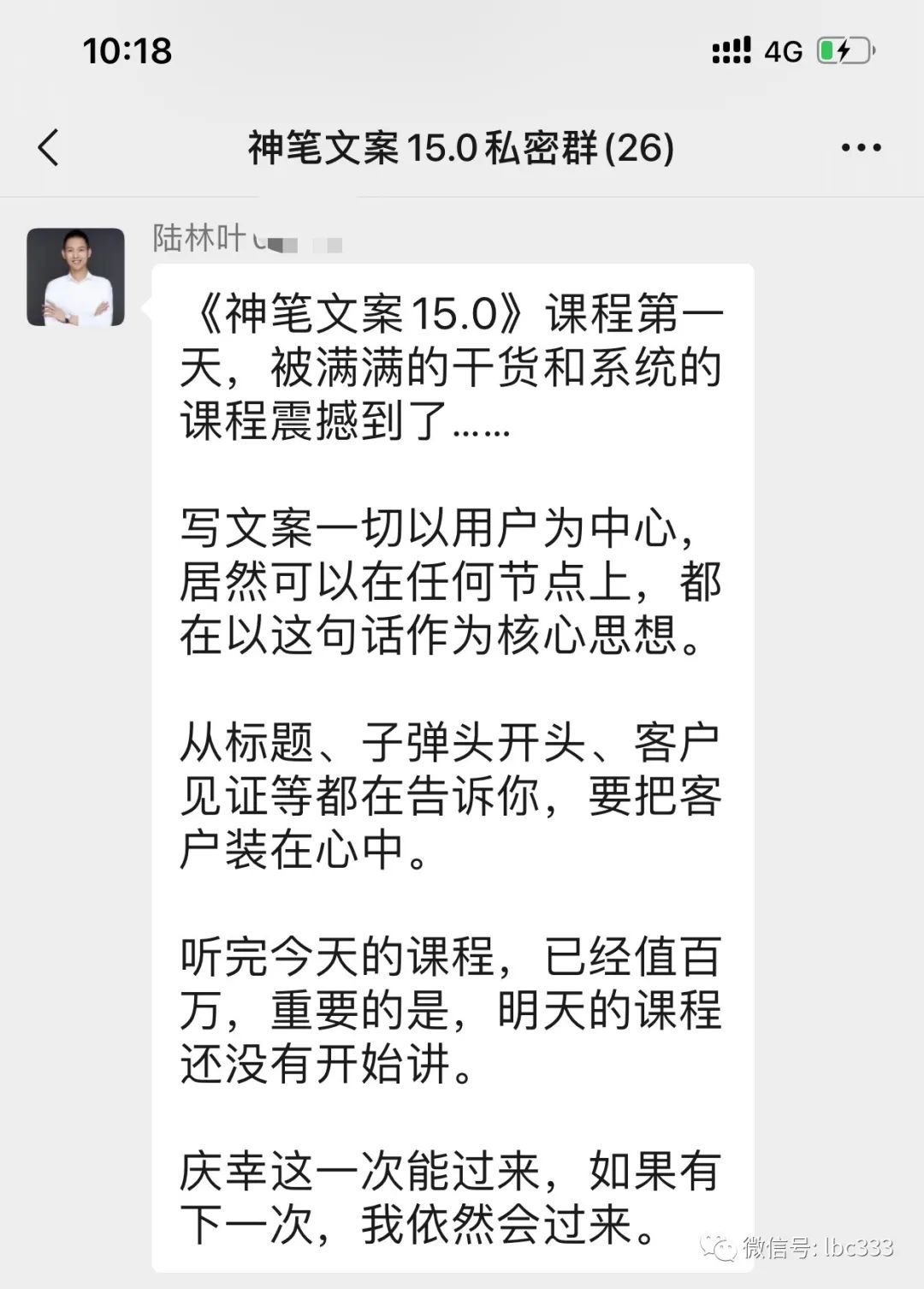Open 陆林叶's profile via the avatar
This screenshot has width=924, height=1289.
[x=76, y=276]
